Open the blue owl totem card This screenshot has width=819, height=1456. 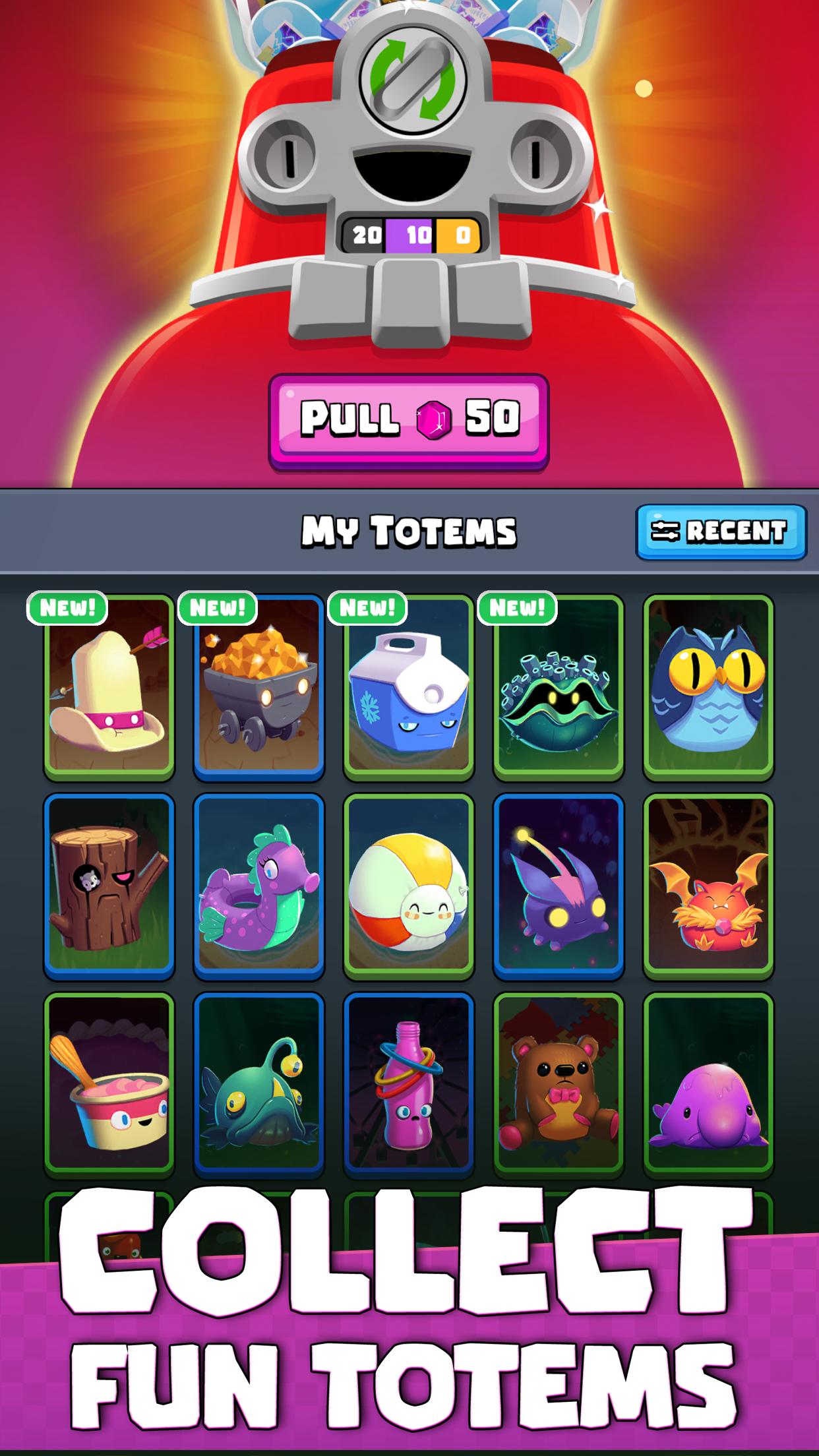[x=708, y=687]
